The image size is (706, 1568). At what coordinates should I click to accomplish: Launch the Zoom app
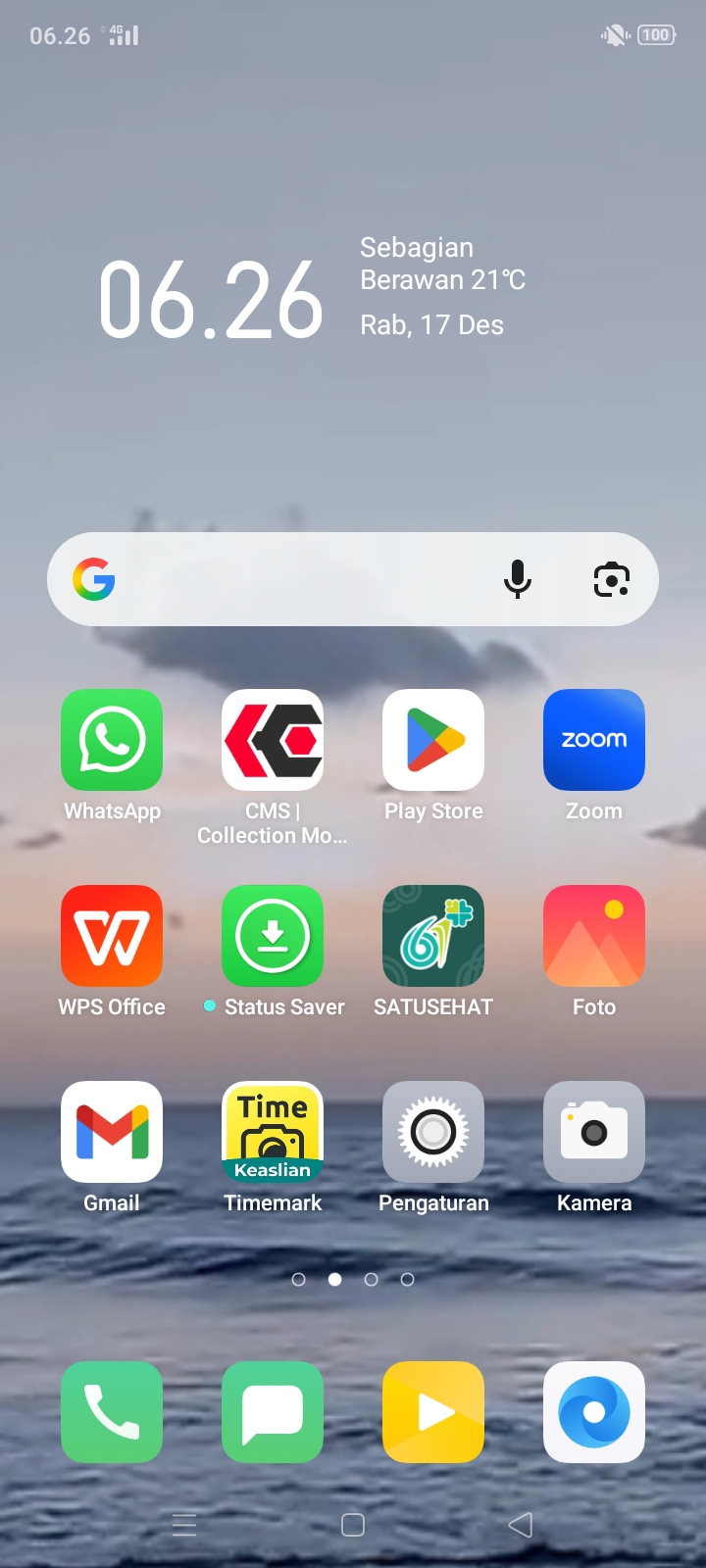pos(594,740)
